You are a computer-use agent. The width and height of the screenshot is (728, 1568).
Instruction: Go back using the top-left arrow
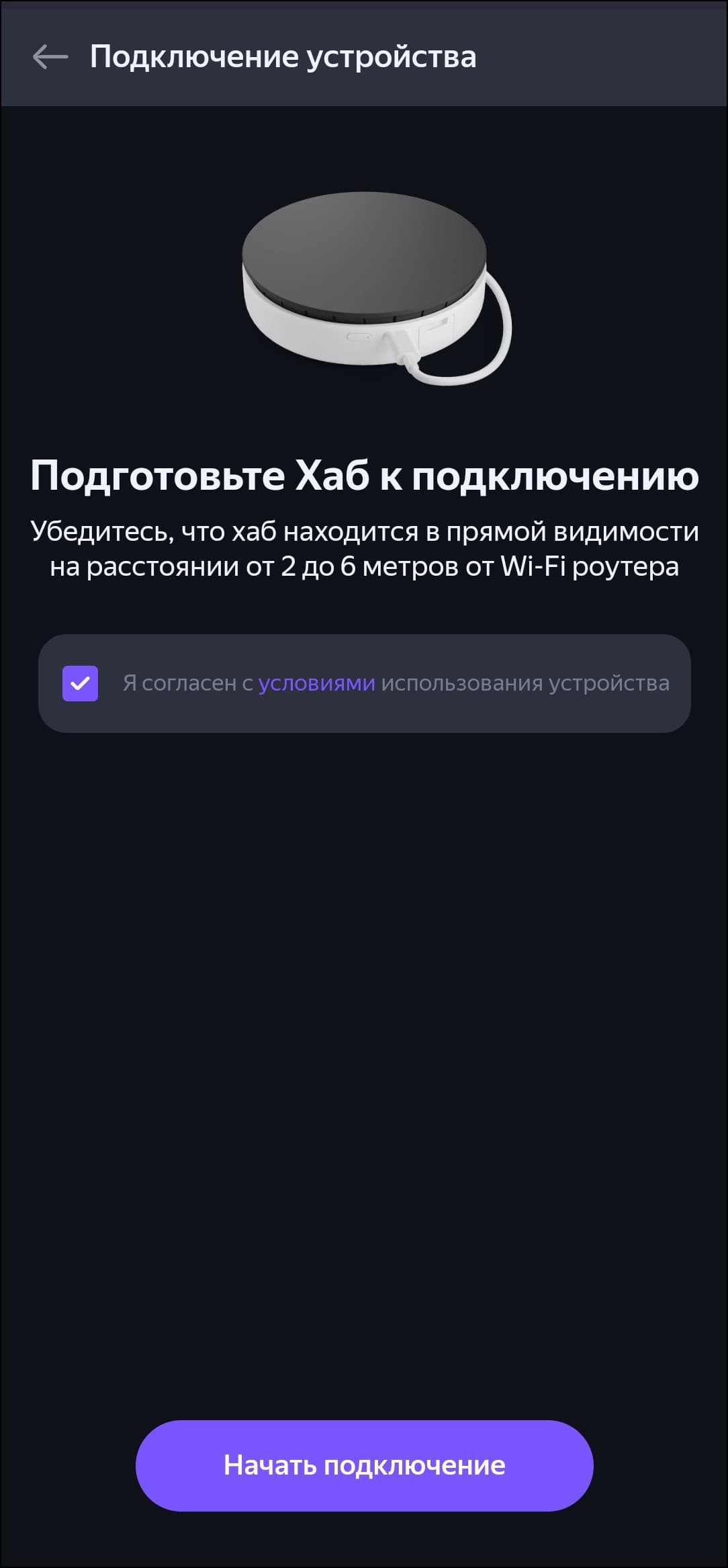(x=50, y=57)
